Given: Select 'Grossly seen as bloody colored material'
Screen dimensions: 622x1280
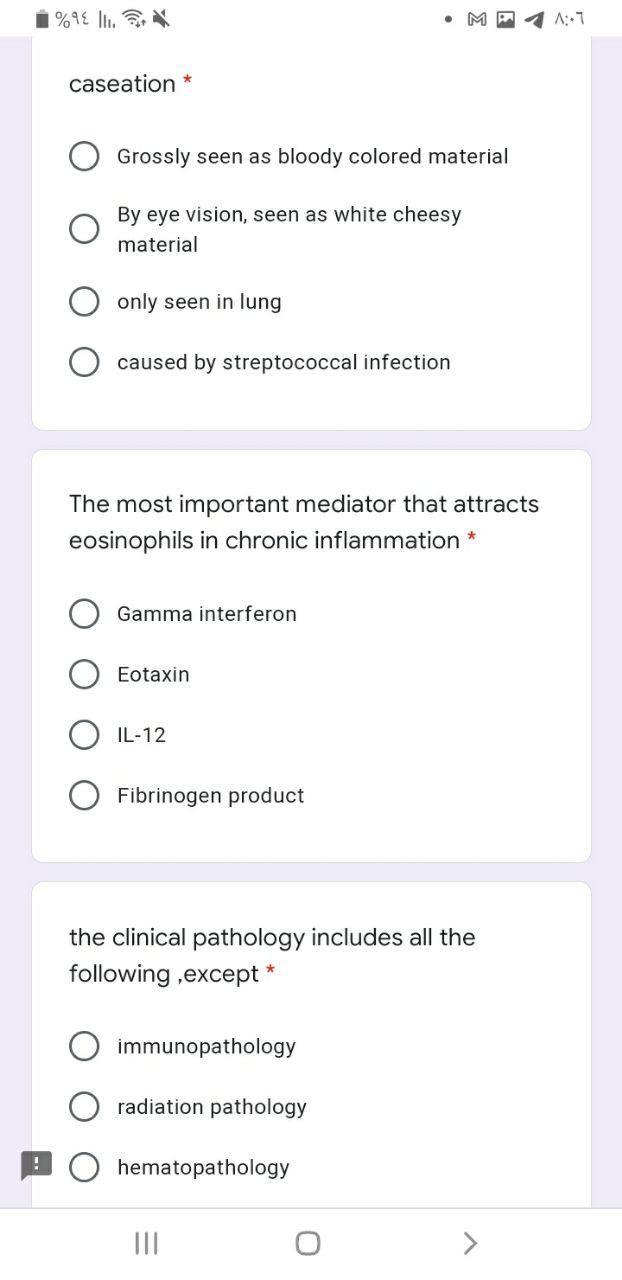Looking at the screenshot, I should 84,157.
